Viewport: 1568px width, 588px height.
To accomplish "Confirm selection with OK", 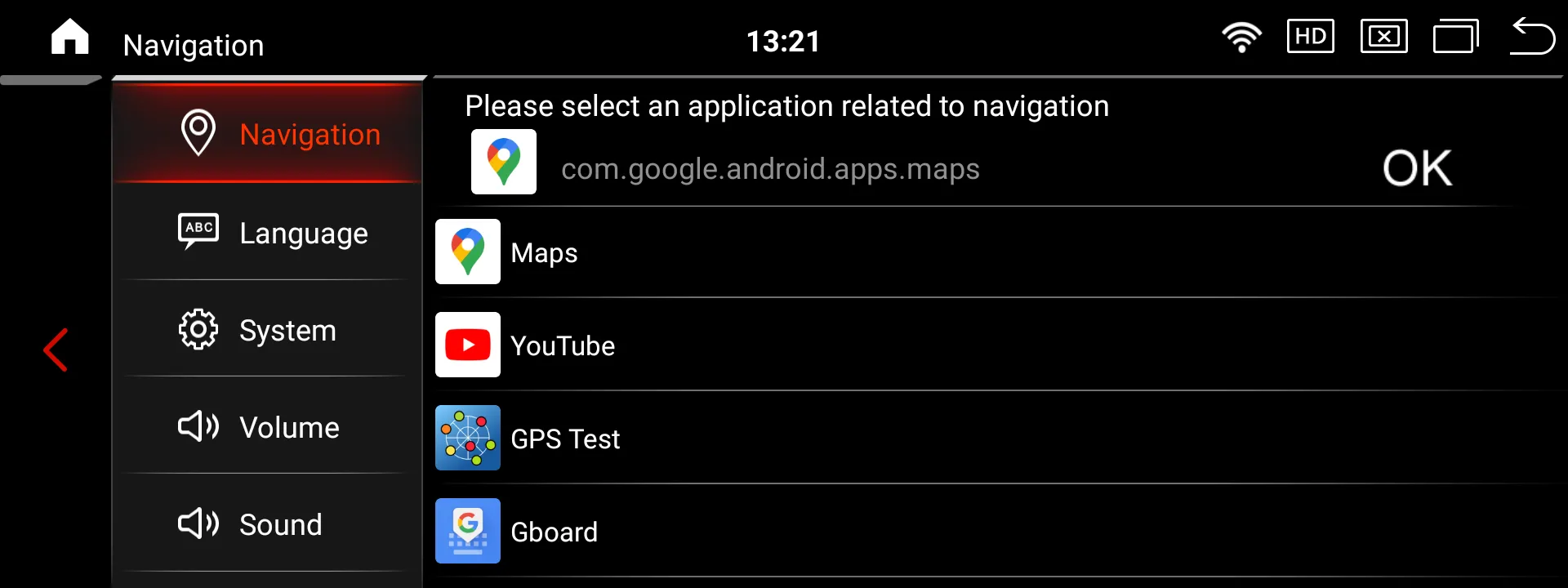I will click(1417, 168).
